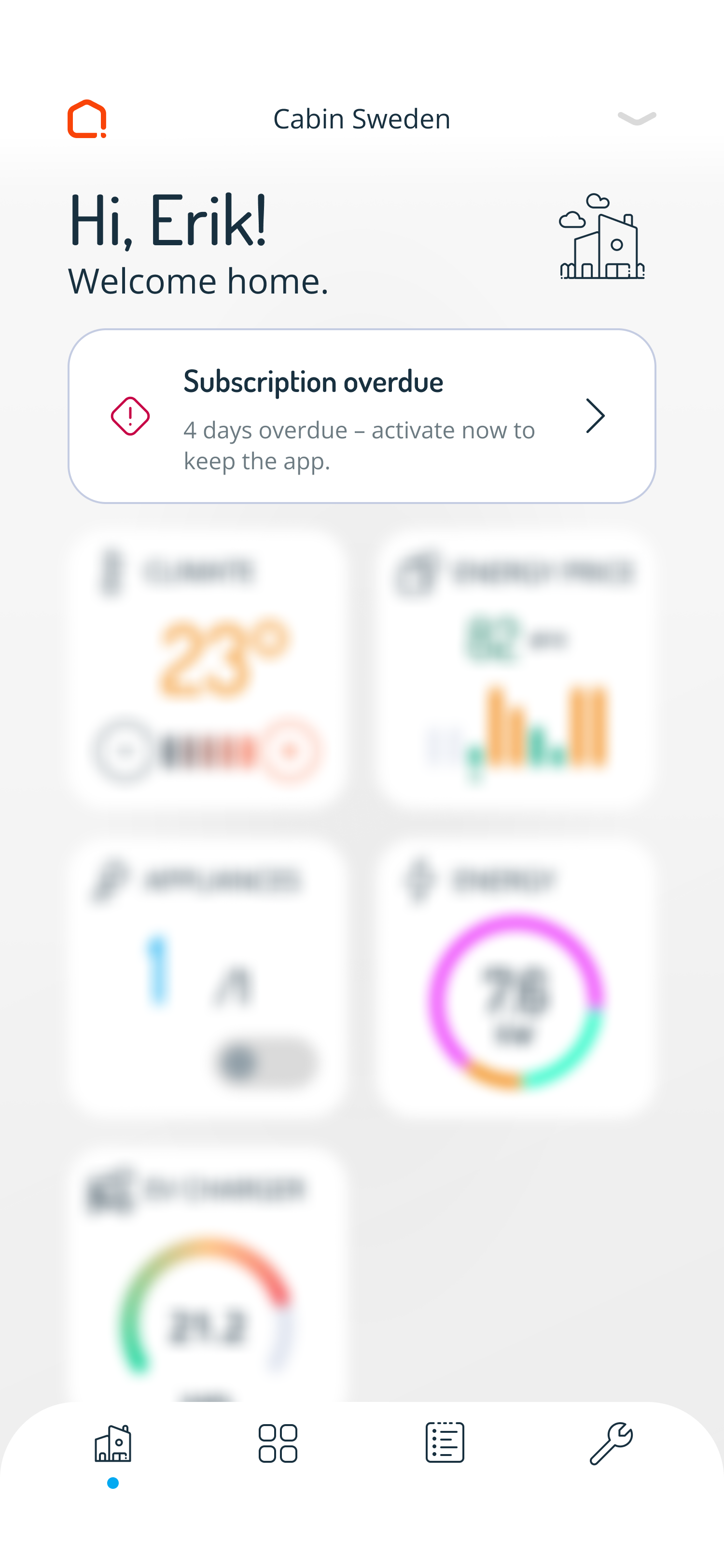Open the Subscription overdue notice

click(x=362, y=416)
